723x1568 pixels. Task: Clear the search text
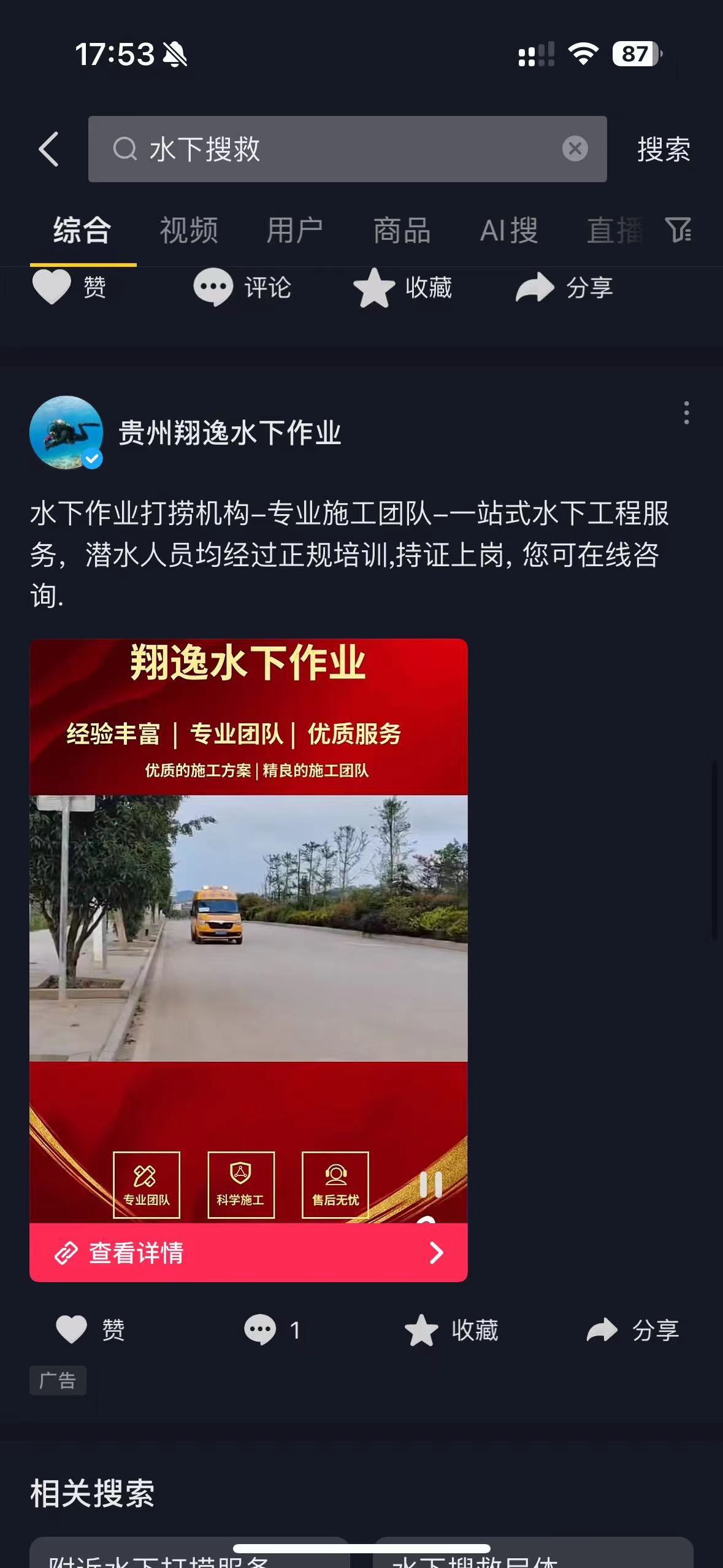tap(575, 149)
